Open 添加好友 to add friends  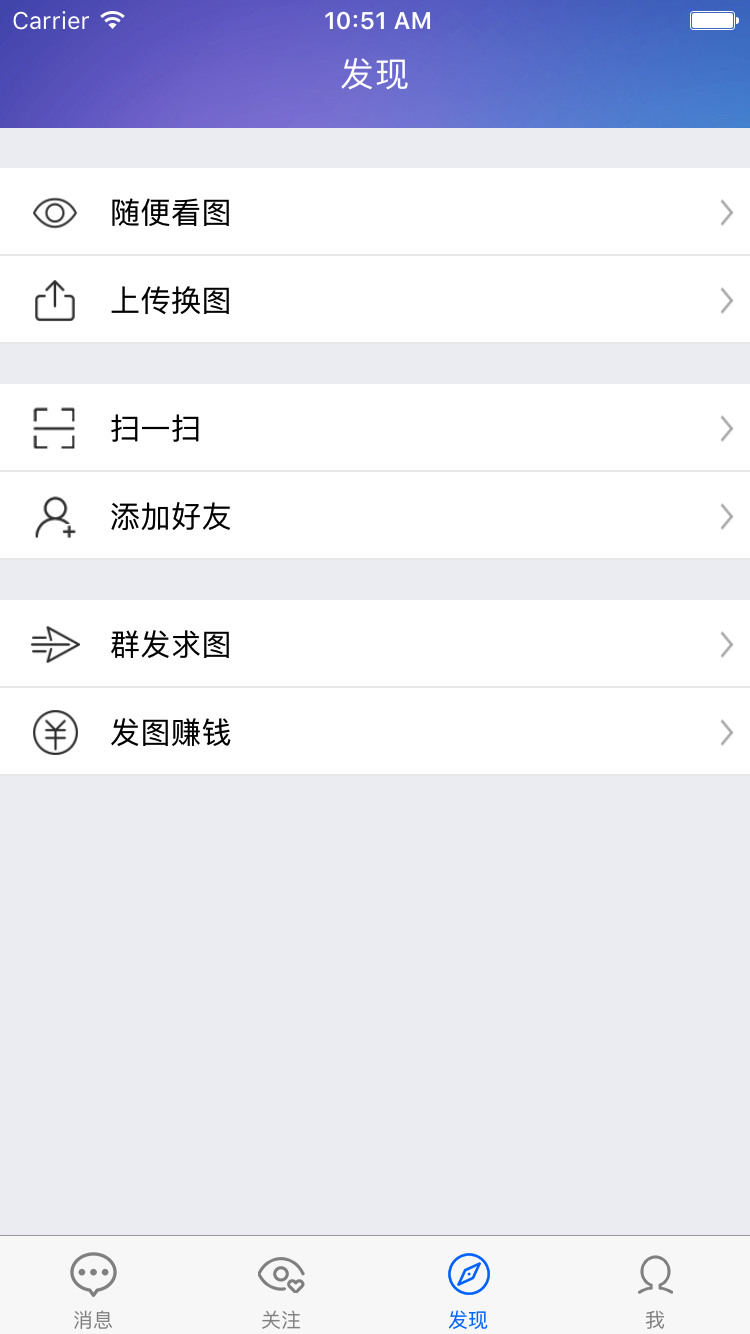pyautogui.click(x=375, y=516)
